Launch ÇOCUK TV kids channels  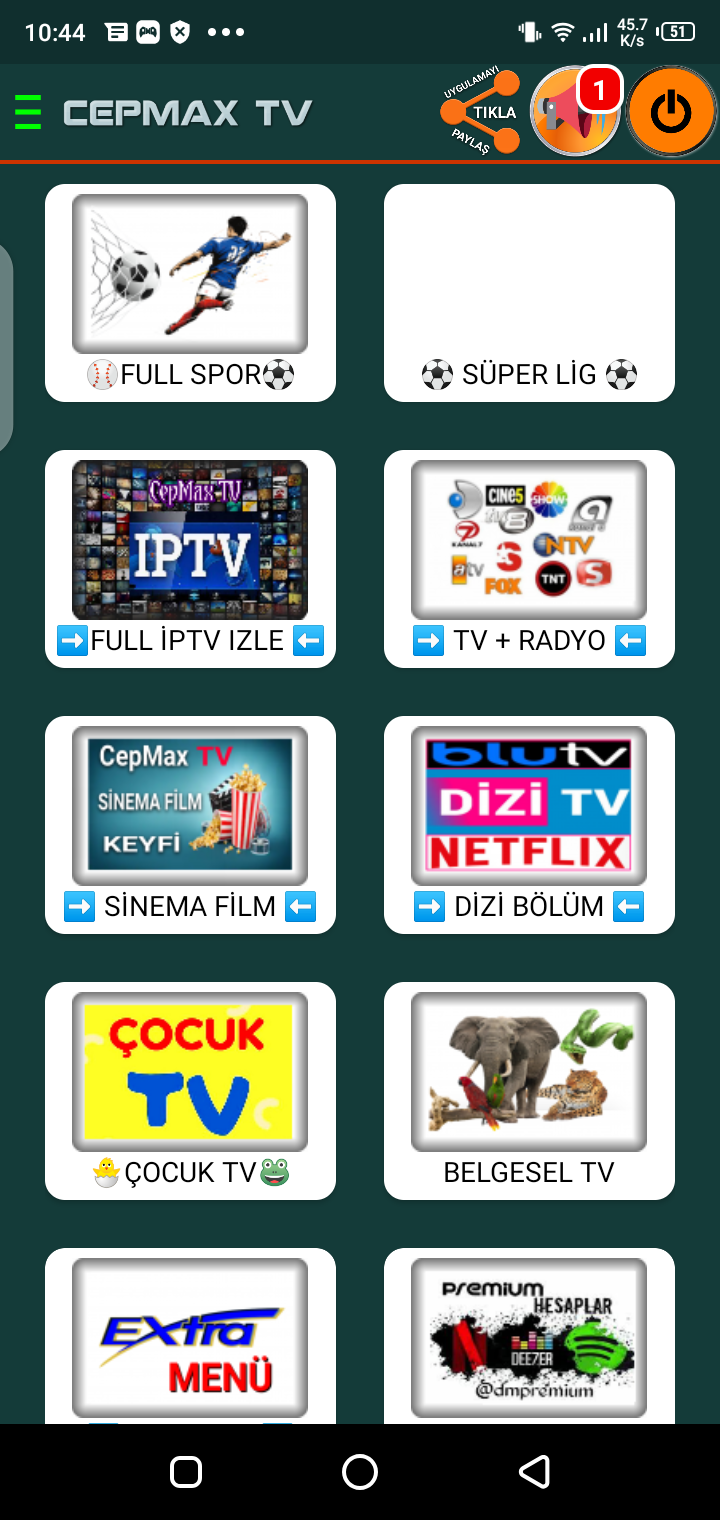[190, 1090]
